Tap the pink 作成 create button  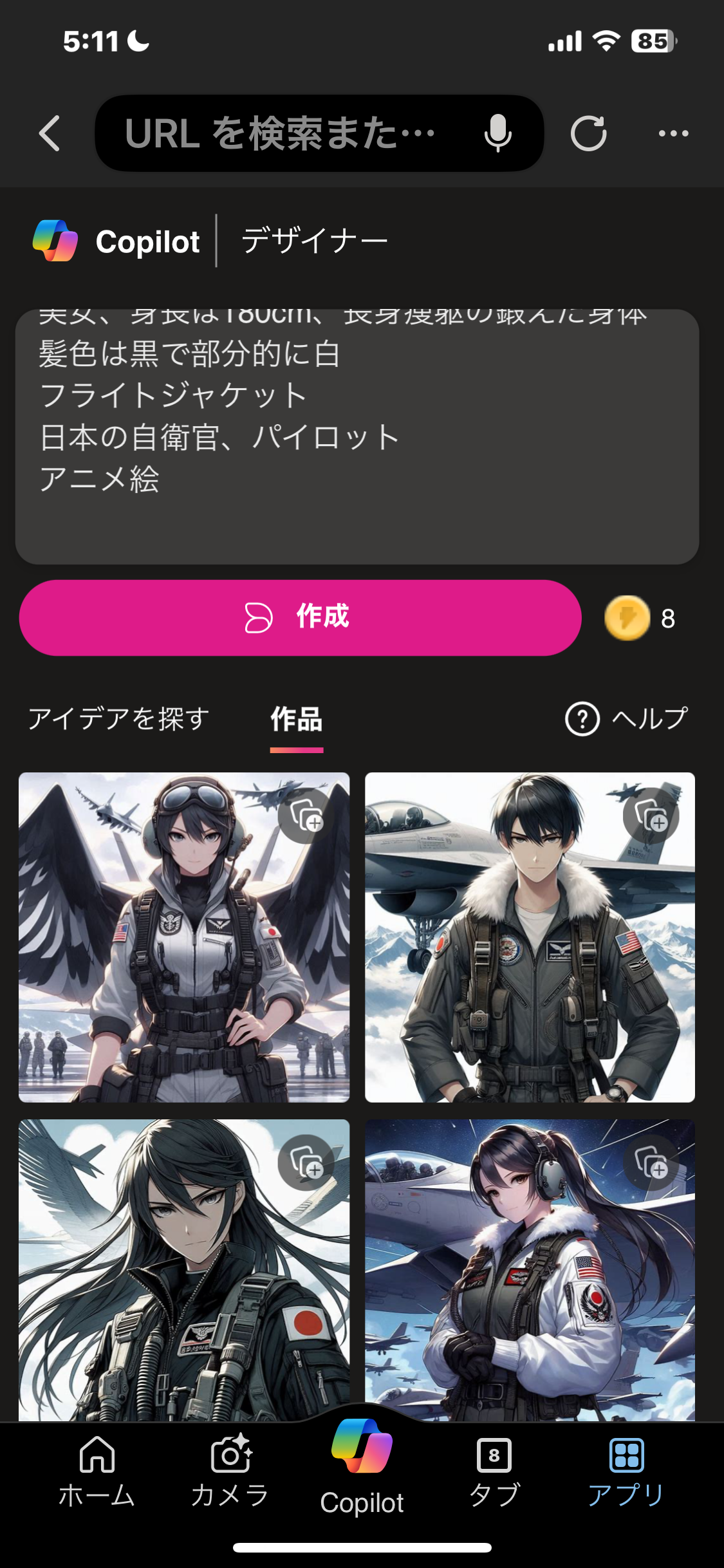tap(300, 618)
